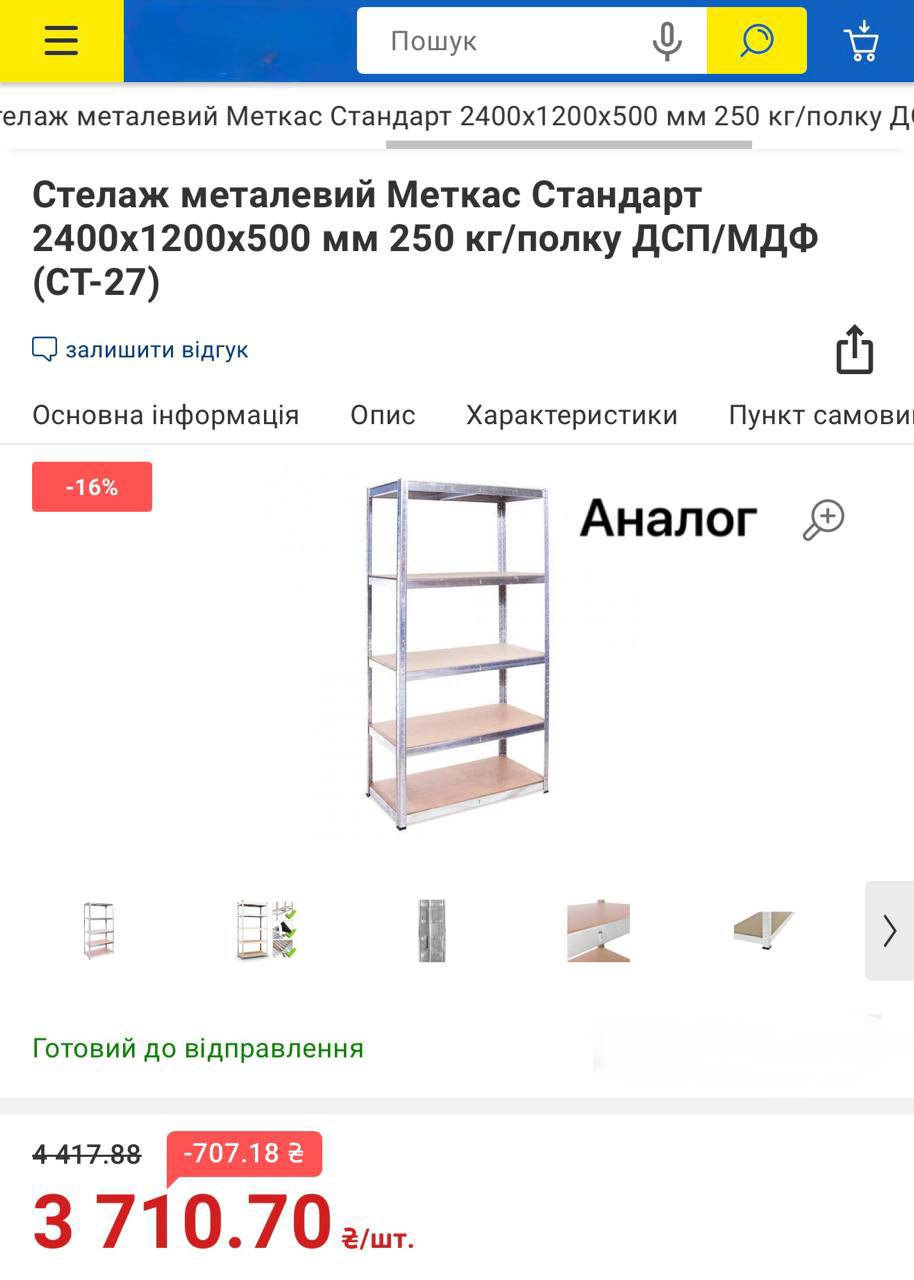Open the main shelf product image
This screenshot has width=914, height=1280.
(x=457, y=653)
